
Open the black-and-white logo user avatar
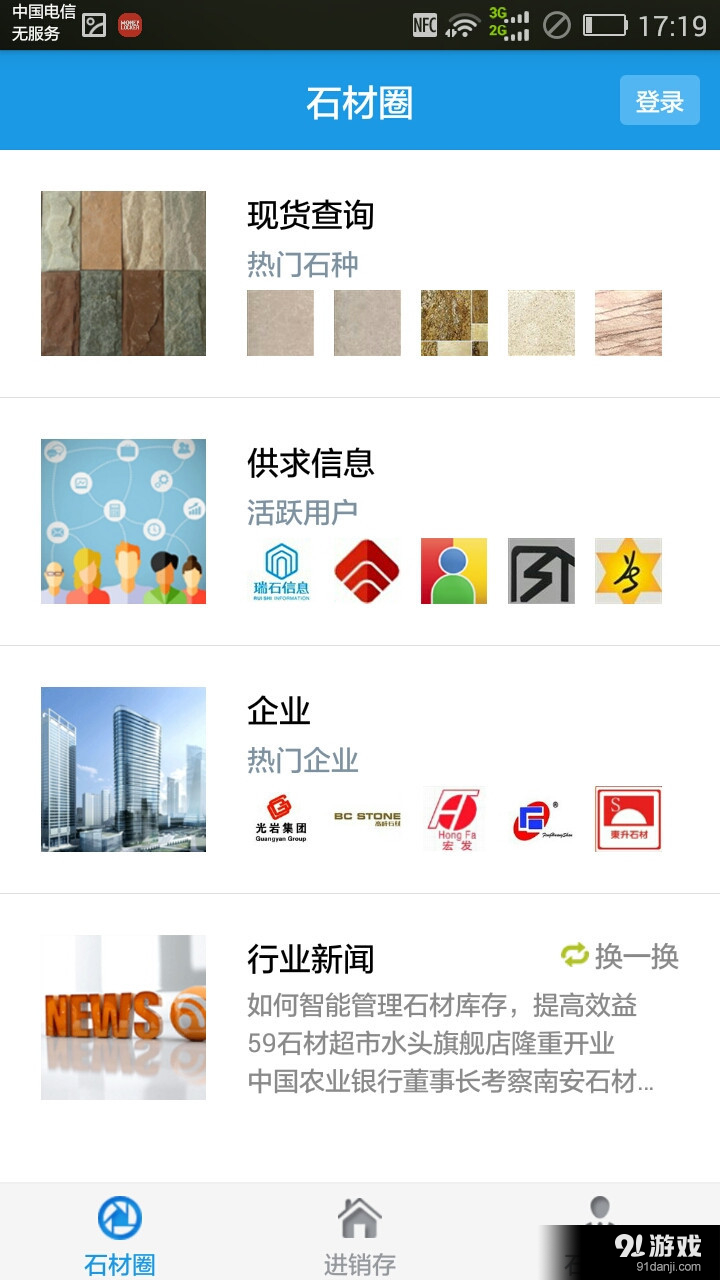click(540, 571)
